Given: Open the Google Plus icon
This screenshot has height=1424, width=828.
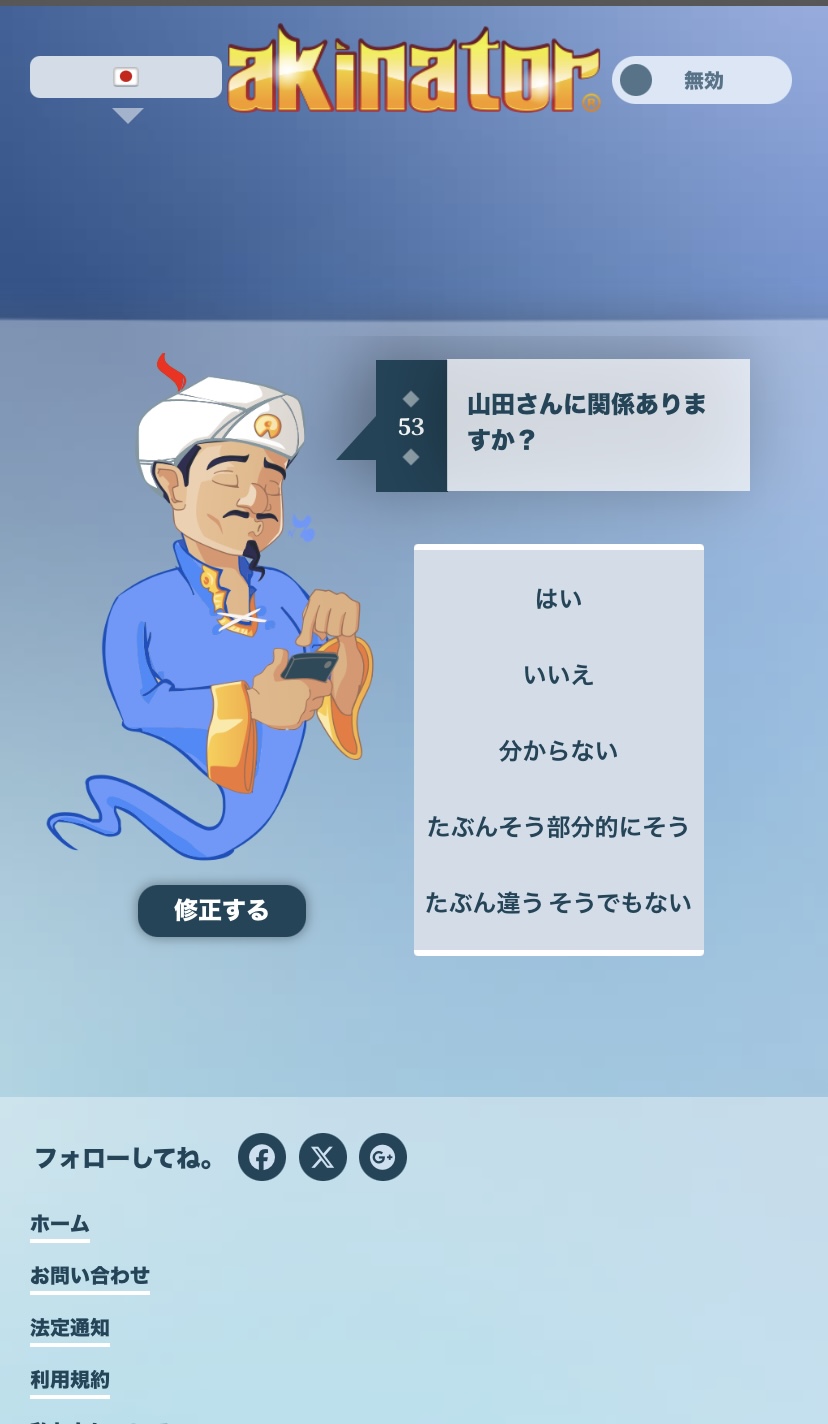Looking at the screenshot, I should [x=383, y=1157].
